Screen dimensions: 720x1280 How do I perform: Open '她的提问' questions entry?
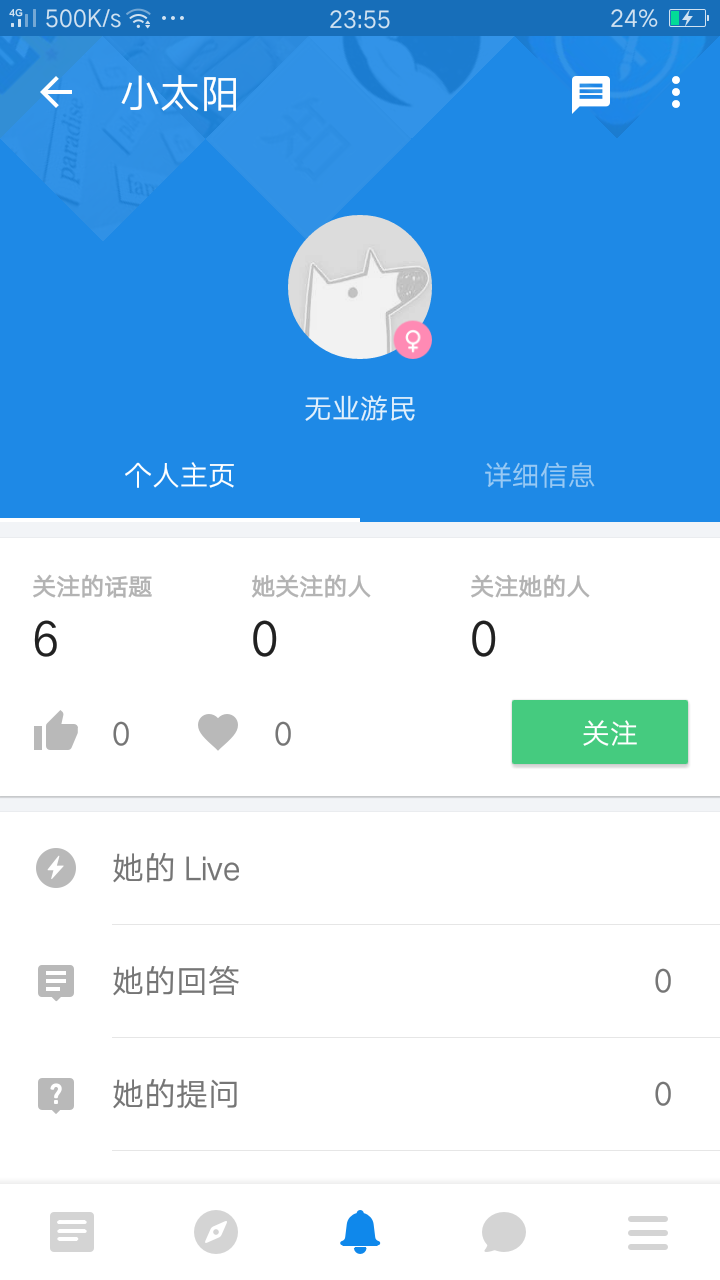click(360, 1094)
